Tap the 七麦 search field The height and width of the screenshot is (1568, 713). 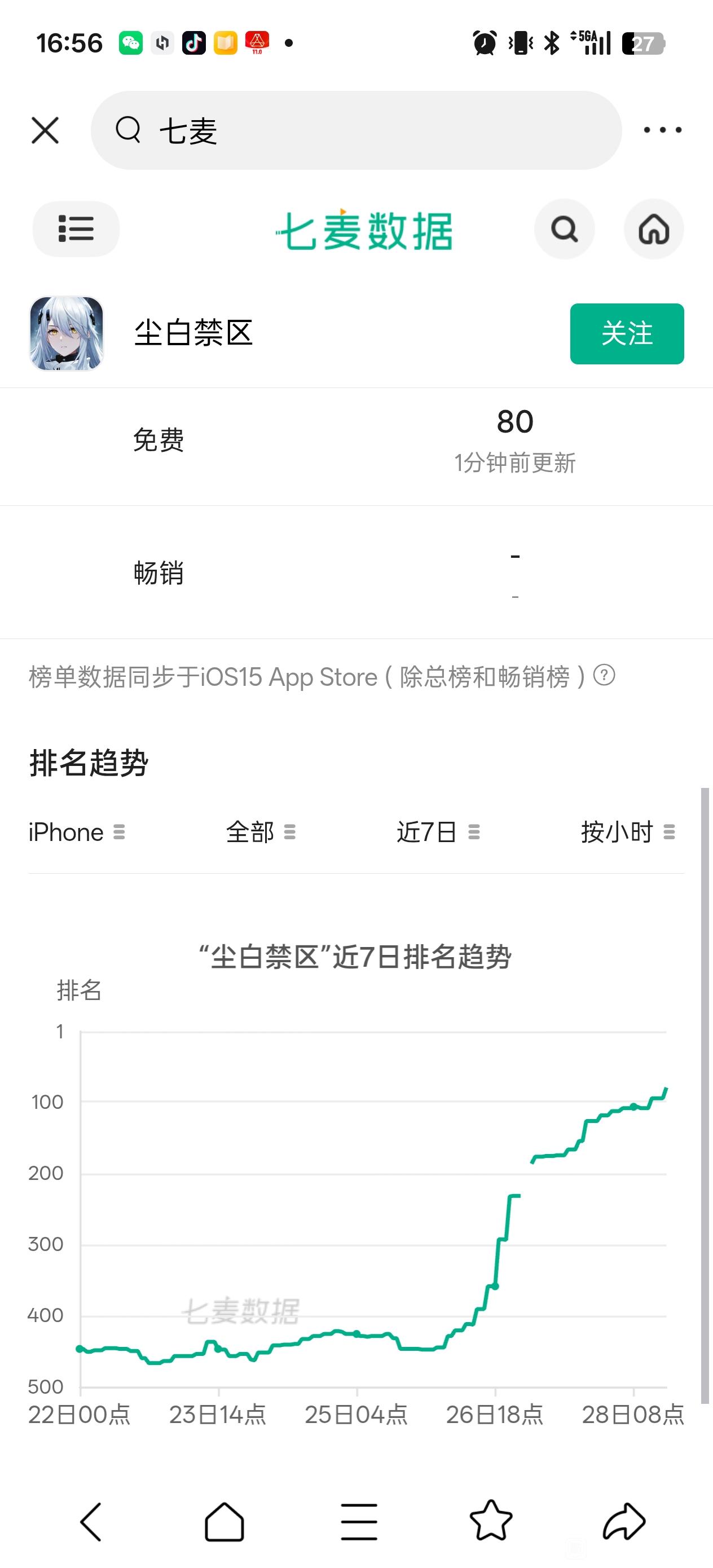(355, 130)
